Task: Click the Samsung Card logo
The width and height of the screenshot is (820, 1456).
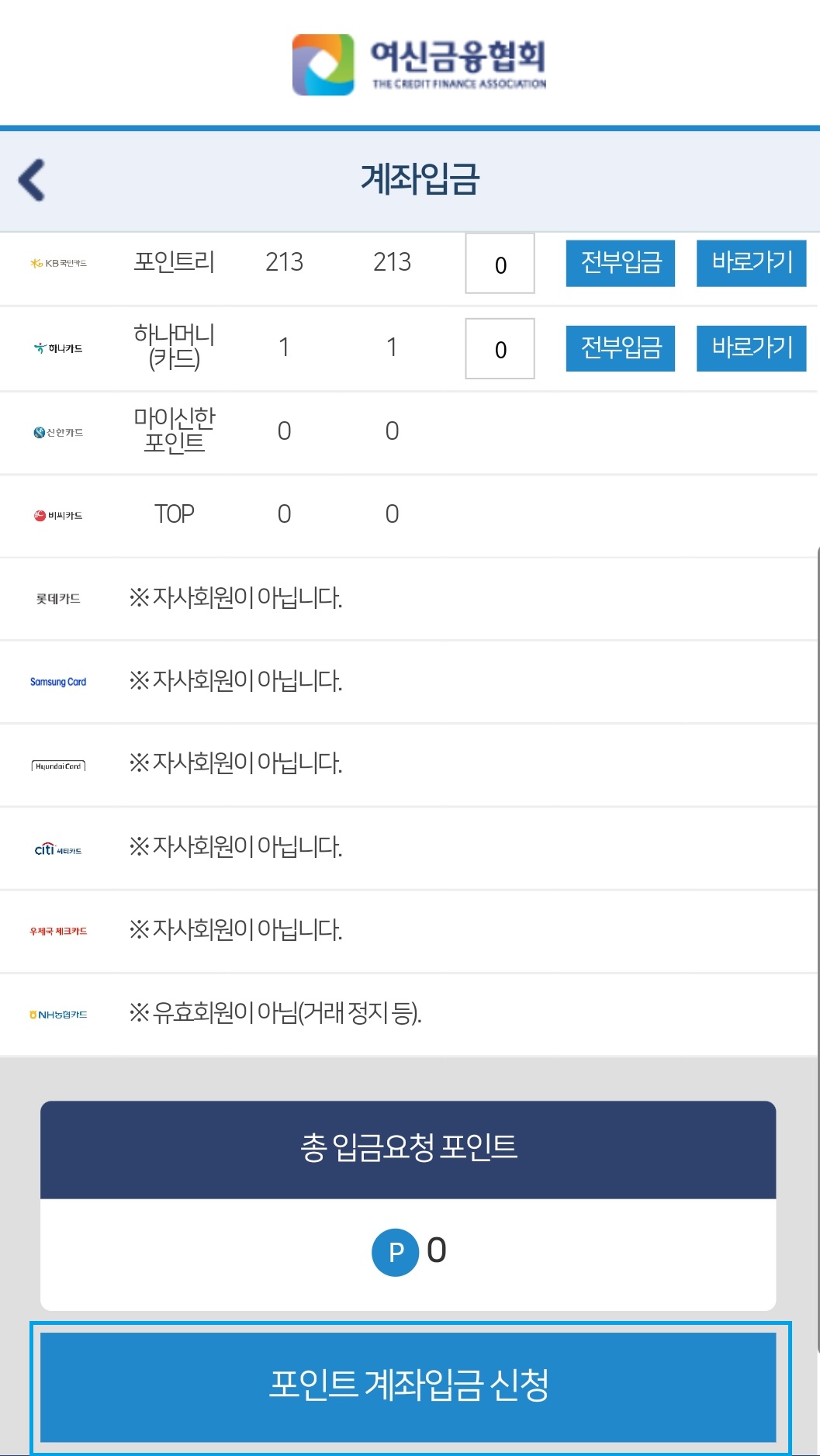Action: tap(59, 681)
